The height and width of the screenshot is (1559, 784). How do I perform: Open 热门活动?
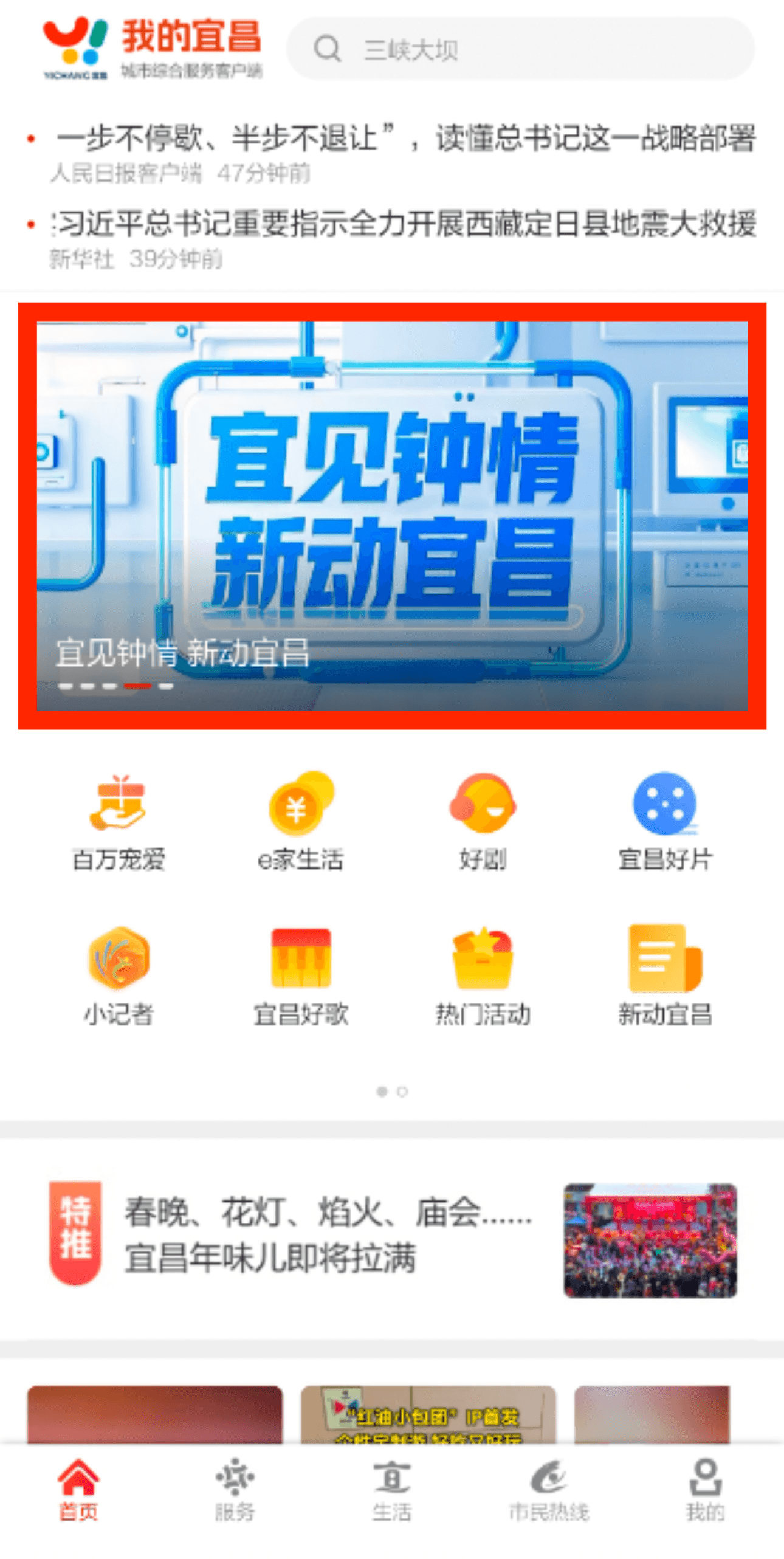click(x=483, y=976)
